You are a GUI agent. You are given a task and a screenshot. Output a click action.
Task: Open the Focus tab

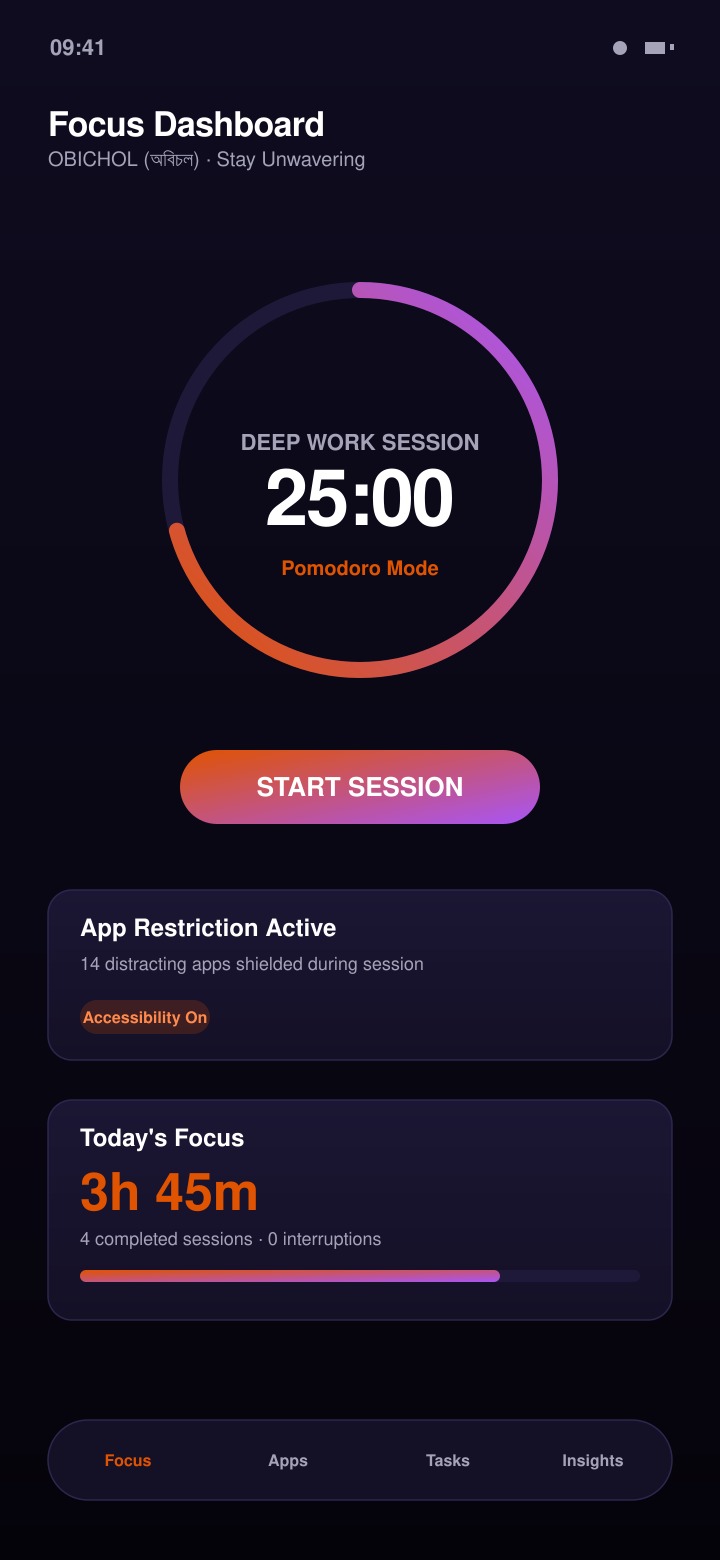[x=128, y=1460]
